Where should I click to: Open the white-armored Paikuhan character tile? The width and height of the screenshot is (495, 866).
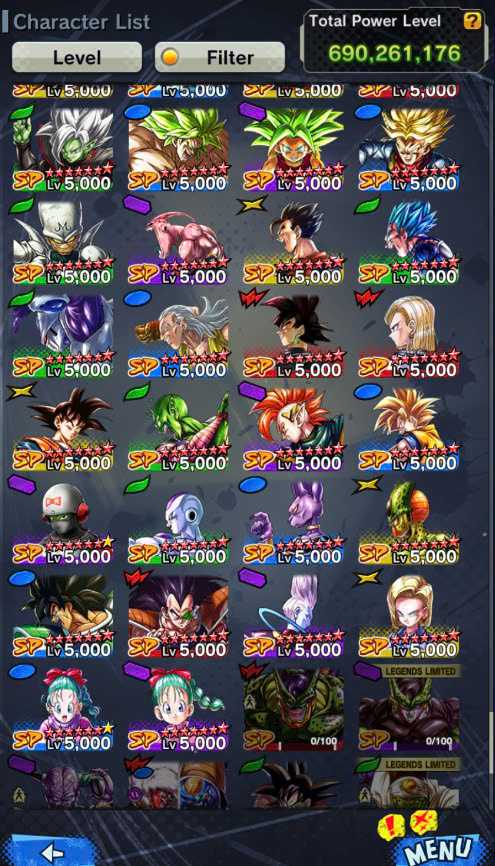pos(63,243)
